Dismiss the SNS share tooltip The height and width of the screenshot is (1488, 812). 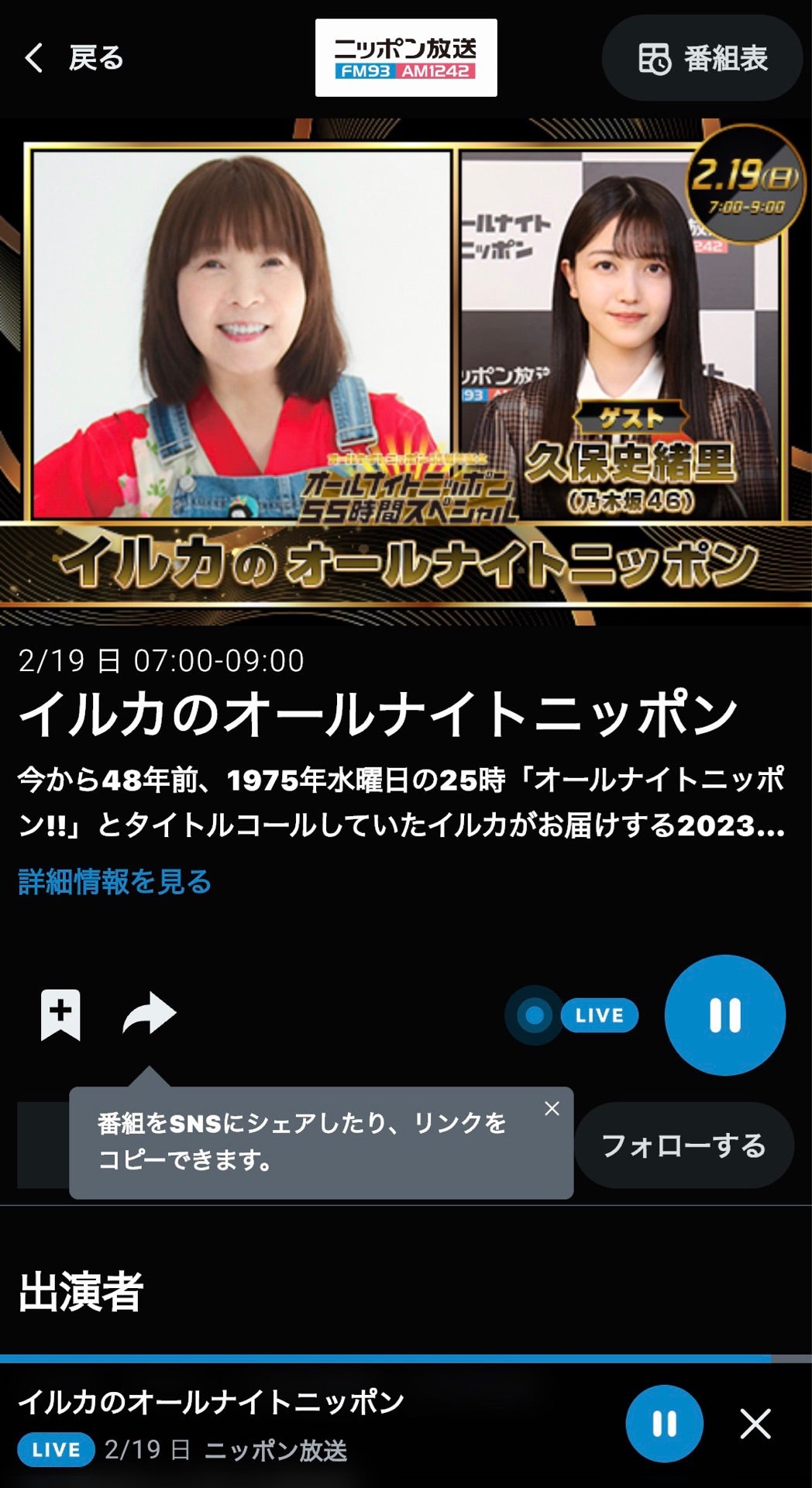click(552, 1109)
